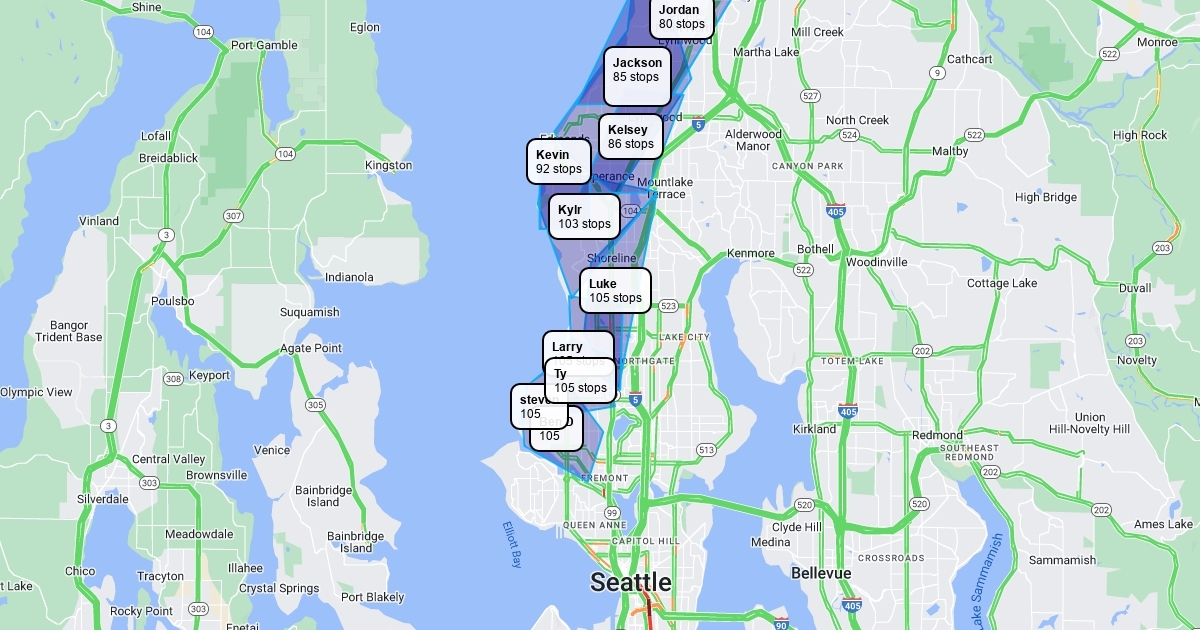Tap steve's route label

[528, 407]
